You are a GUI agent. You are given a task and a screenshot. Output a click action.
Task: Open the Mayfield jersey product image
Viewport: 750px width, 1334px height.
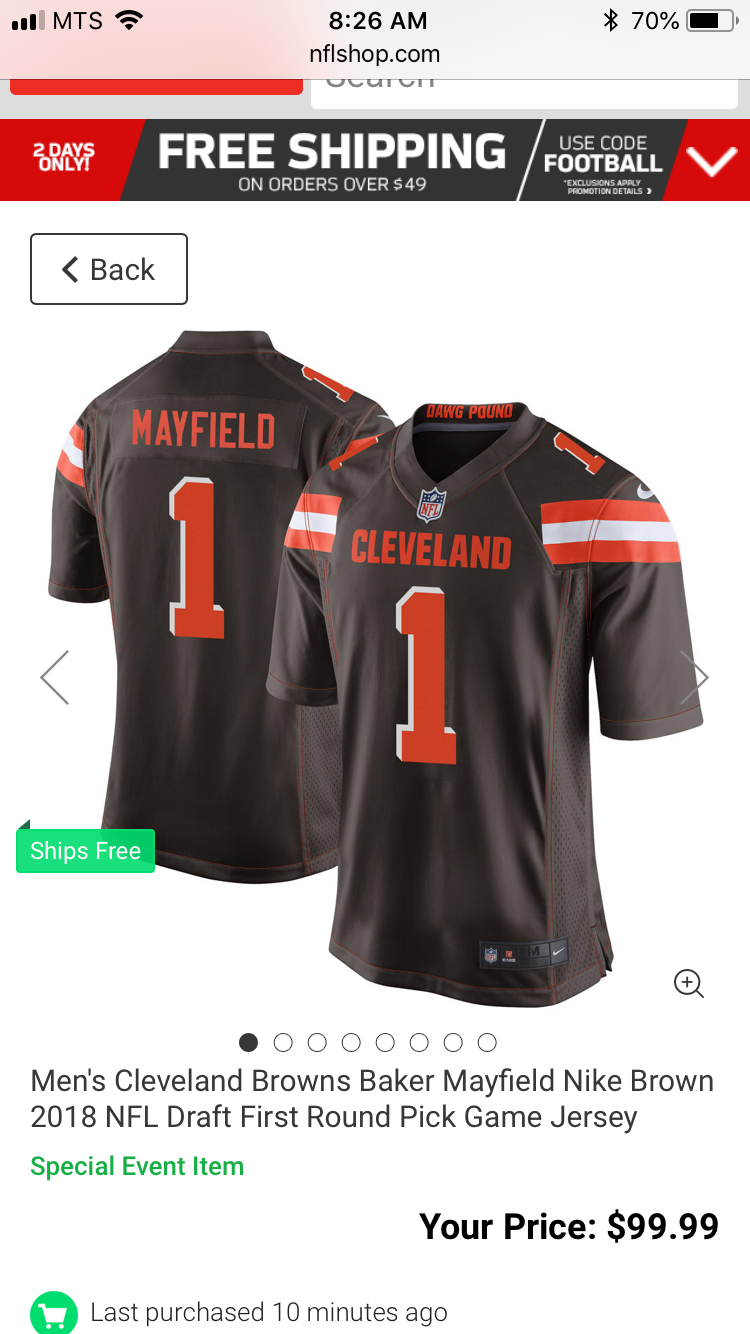[375, 665]
